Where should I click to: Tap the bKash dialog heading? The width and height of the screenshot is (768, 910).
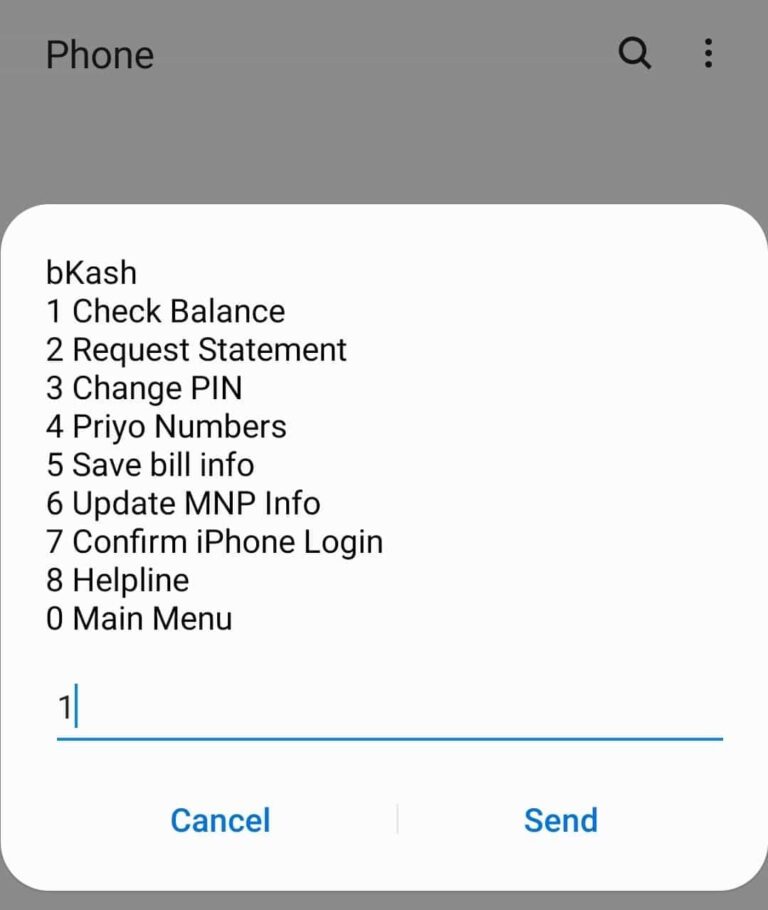92,272
